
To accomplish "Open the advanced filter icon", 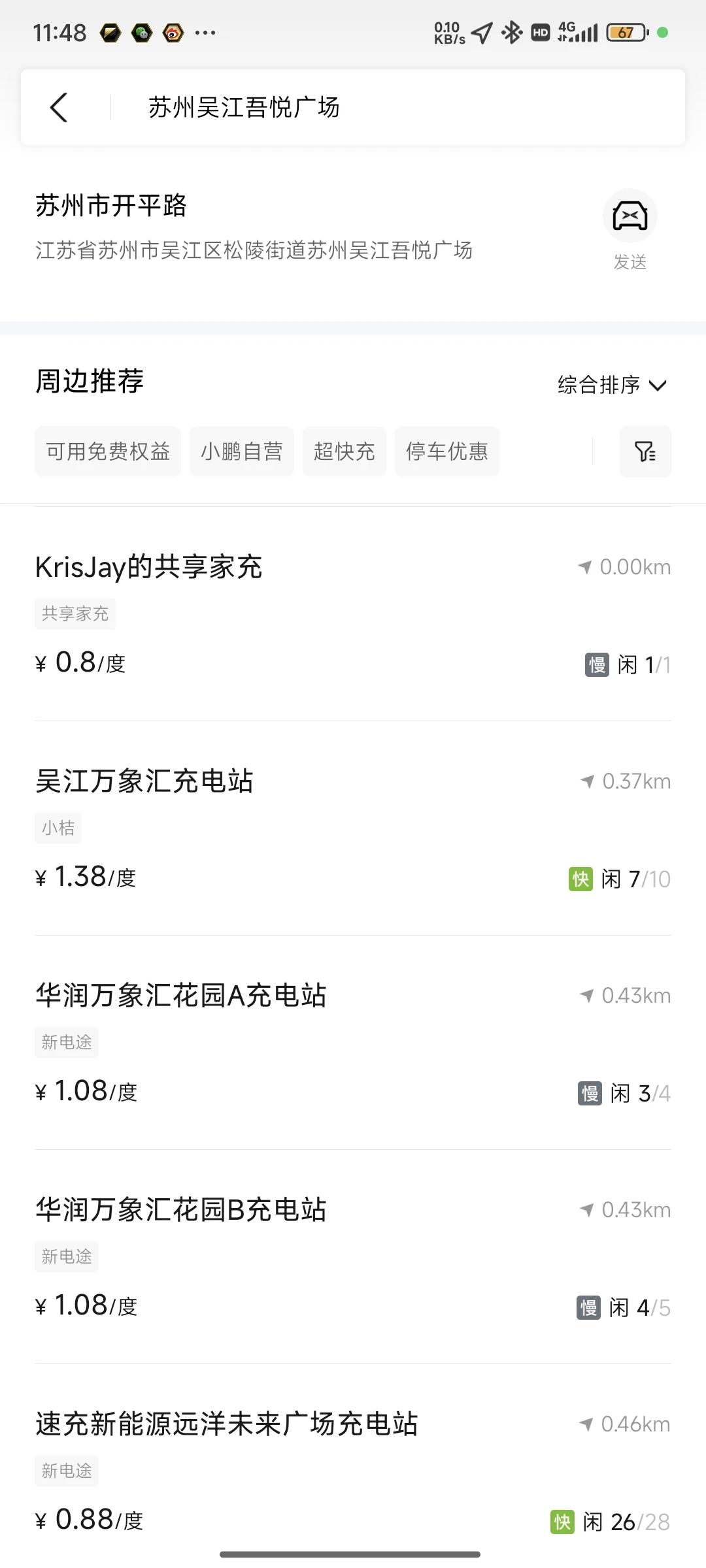I will [645, 451].
